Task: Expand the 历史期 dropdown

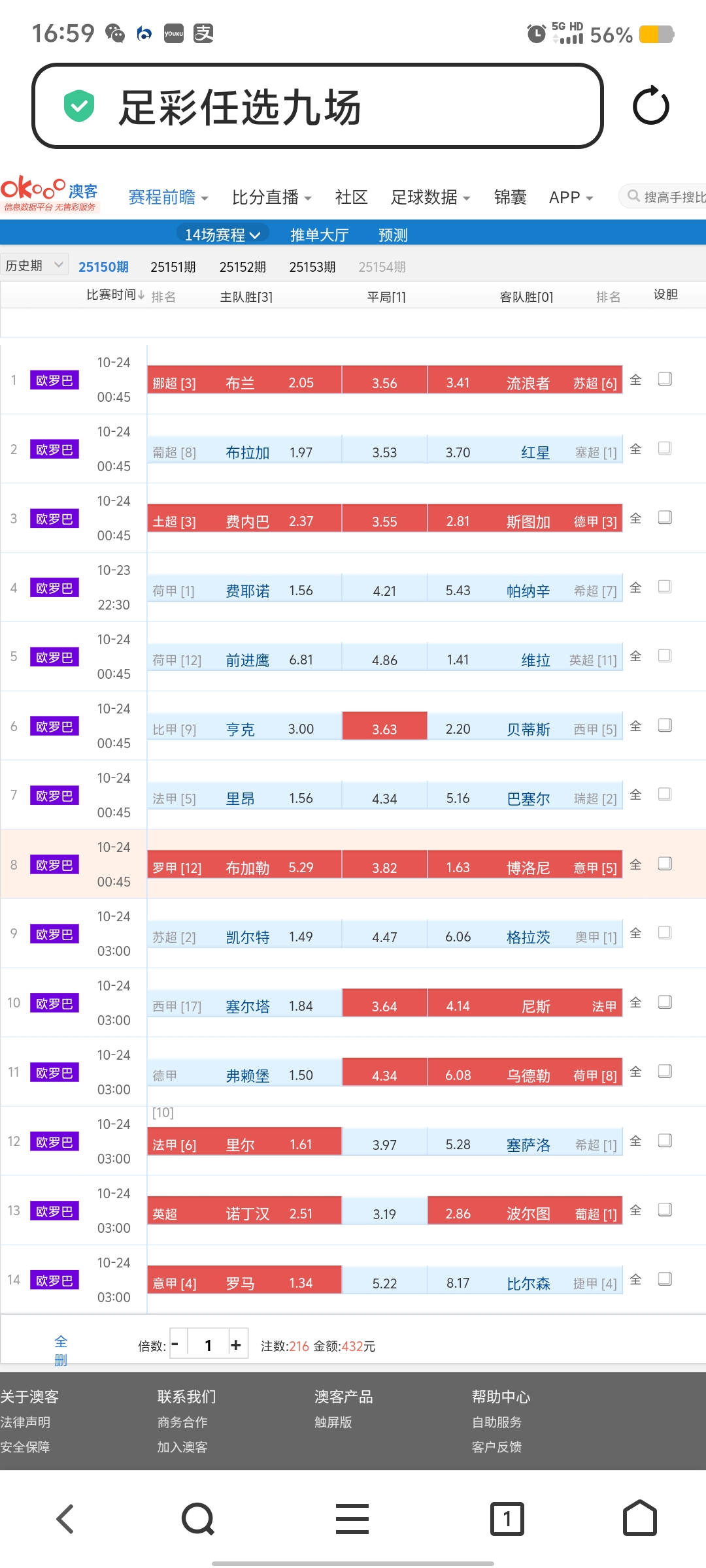Action: [34, 265]
